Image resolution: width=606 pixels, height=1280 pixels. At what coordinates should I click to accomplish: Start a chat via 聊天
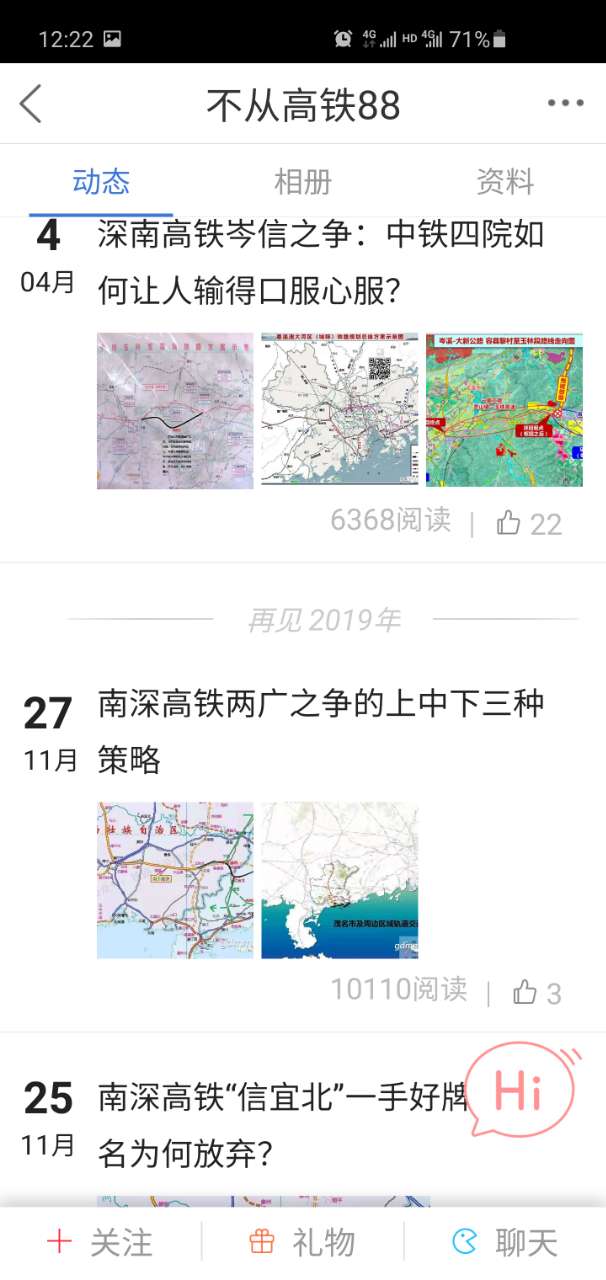505,1242
